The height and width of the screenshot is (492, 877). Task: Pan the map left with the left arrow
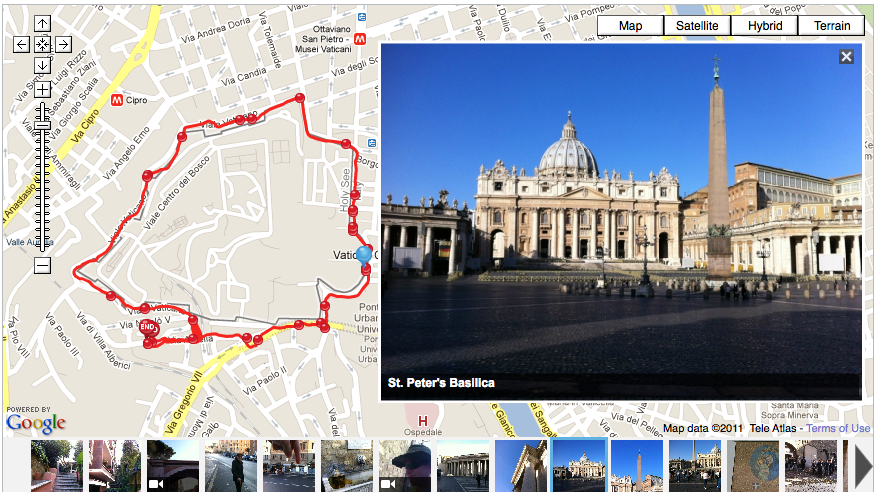pyautogui.click(x=22, y=44)
